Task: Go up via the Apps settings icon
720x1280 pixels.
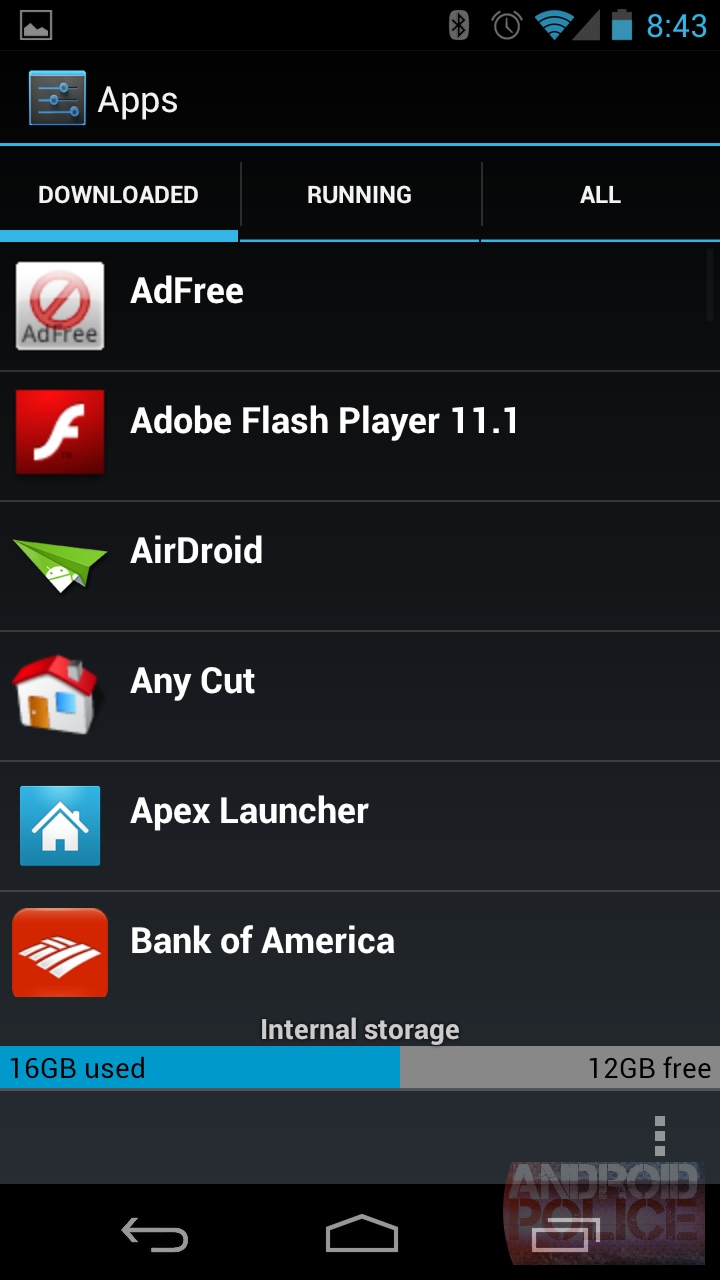Action: [x=57, y=99]
